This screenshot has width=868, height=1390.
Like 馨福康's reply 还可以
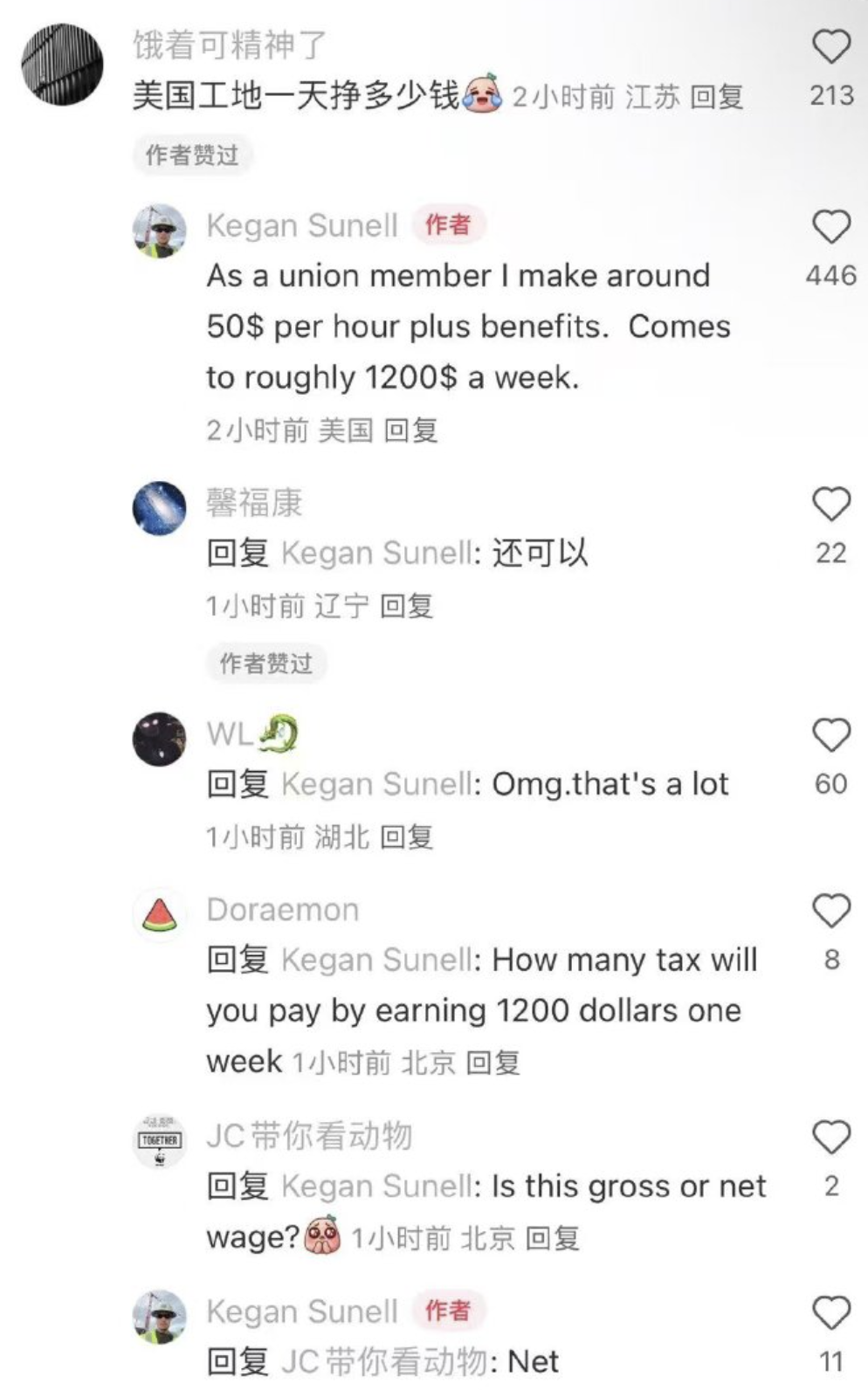830,505
